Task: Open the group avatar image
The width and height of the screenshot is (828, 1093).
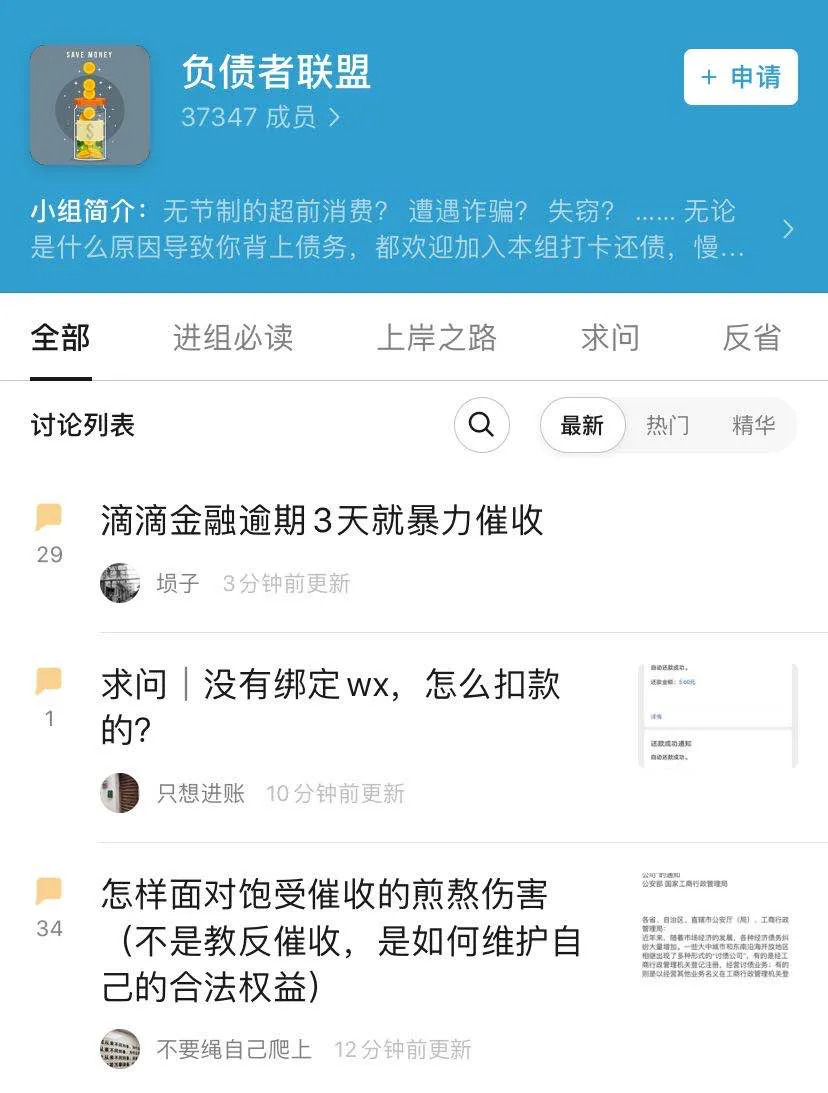Action: click(x=90, y=105)
